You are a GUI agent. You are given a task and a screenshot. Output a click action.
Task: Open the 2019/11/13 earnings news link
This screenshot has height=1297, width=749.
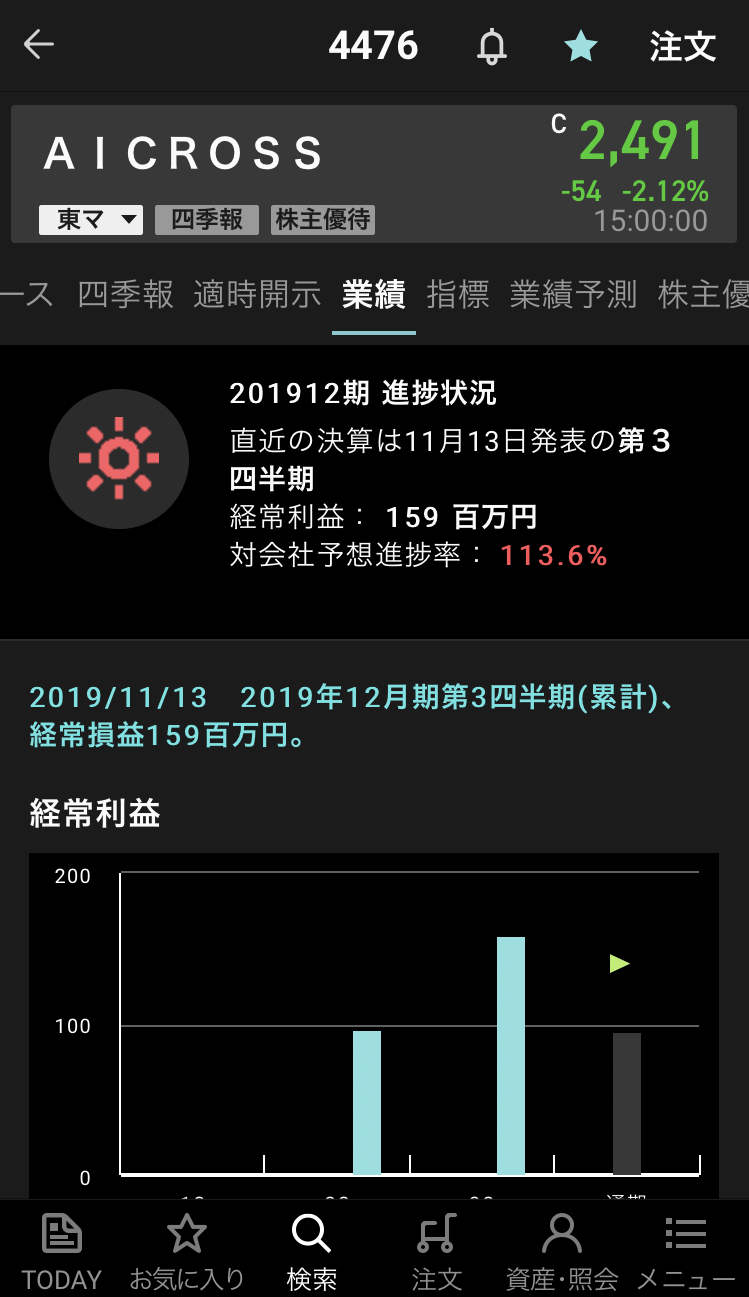tap(353, 717)
